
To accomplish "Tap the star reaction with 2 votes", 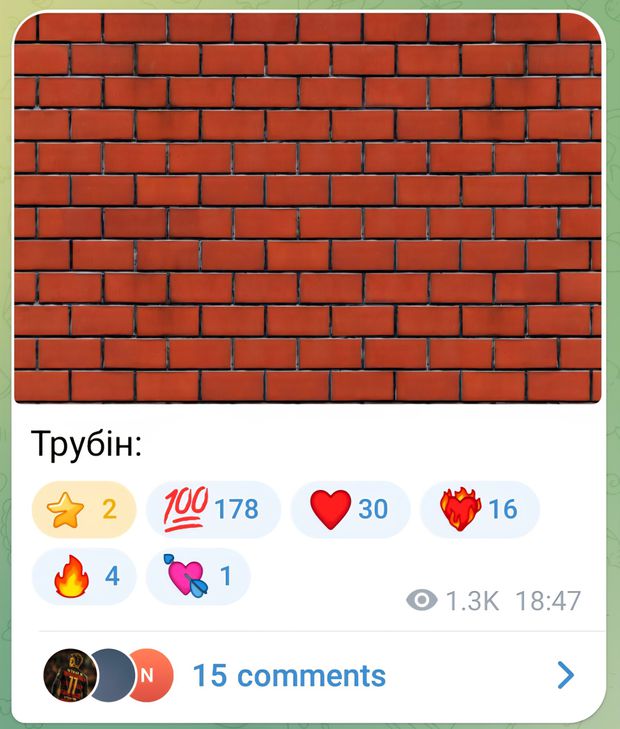I will coord(84,509).
